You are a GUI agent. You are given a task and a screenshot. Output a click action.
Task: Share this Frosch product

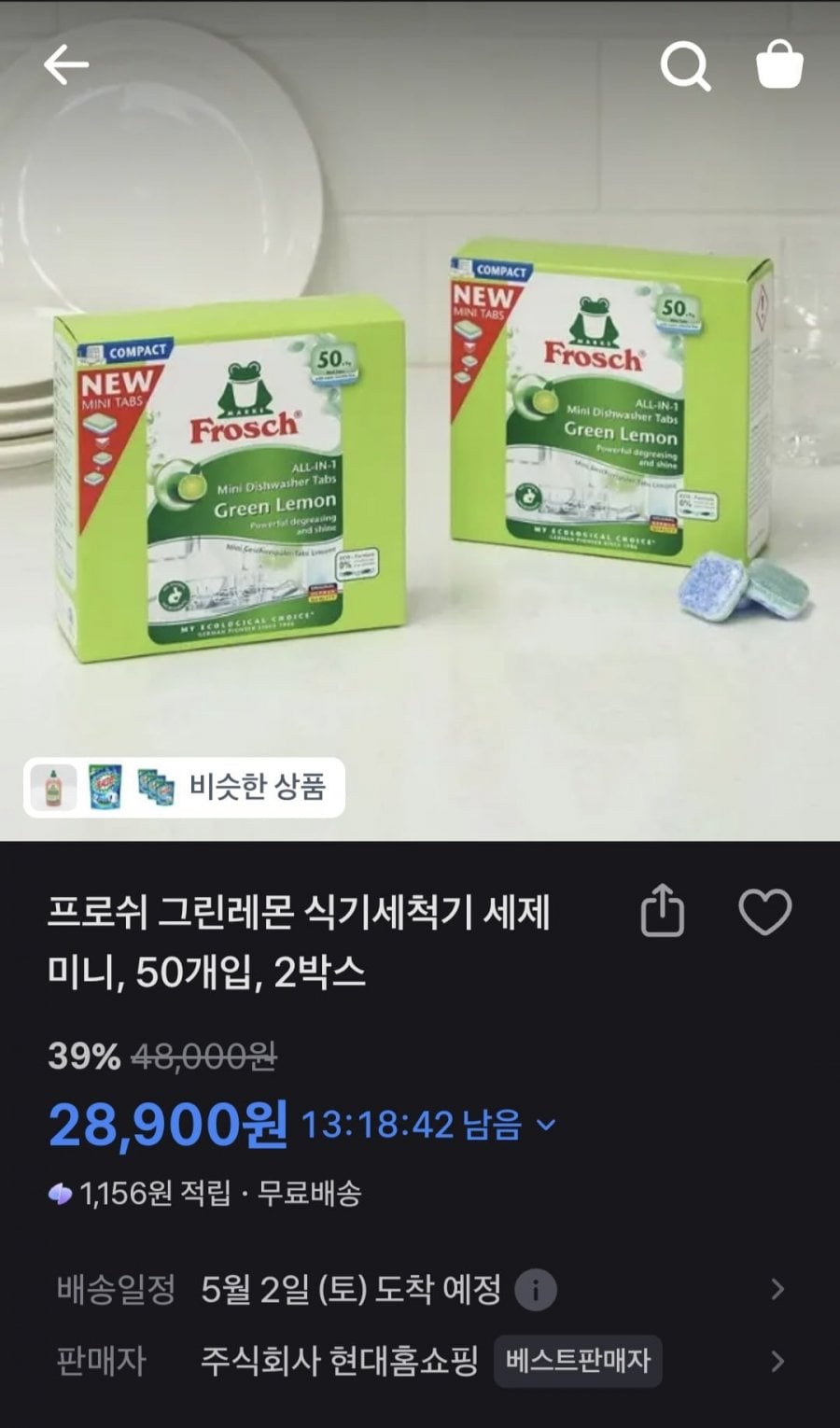pyautogui.click(x=663, y=910)
